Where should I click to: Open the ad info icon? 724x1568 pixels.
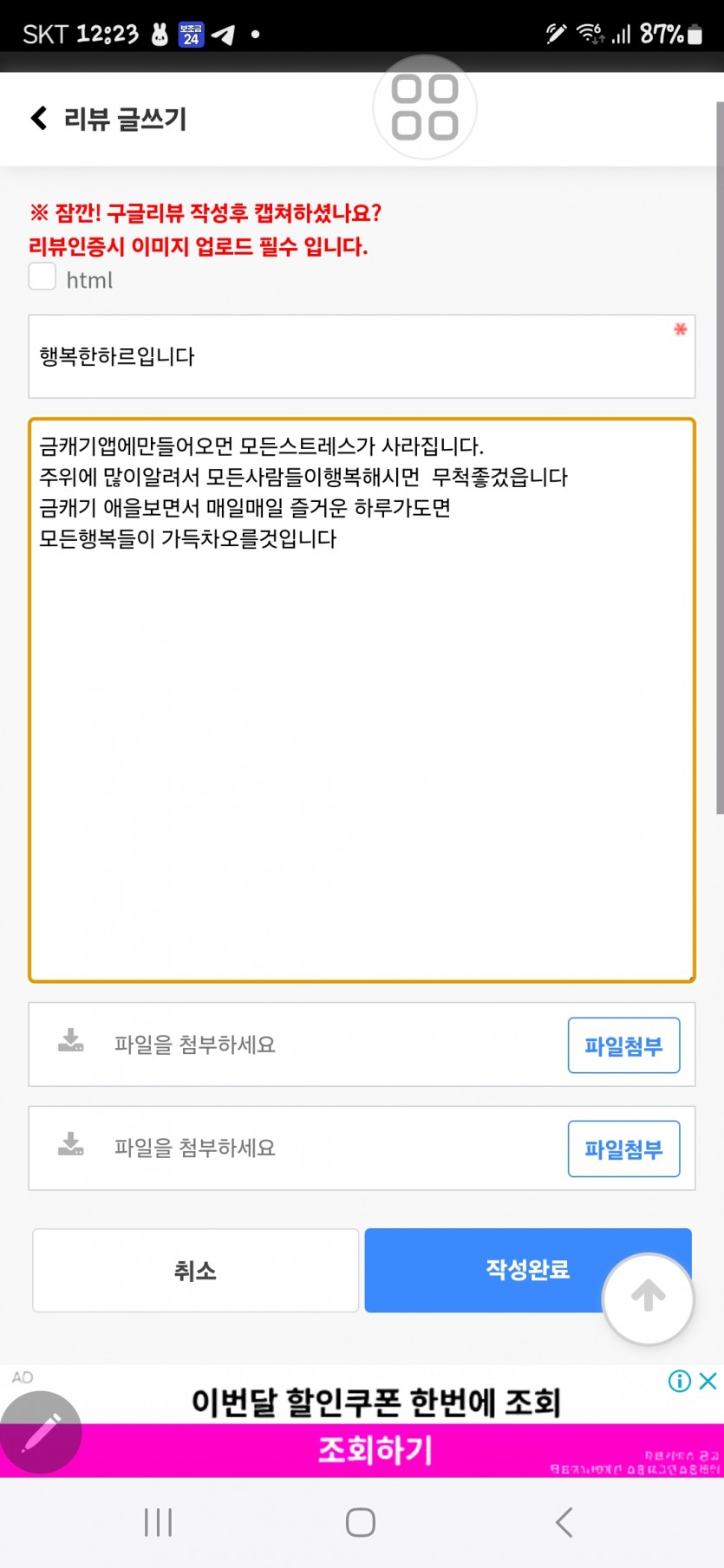680,1381
